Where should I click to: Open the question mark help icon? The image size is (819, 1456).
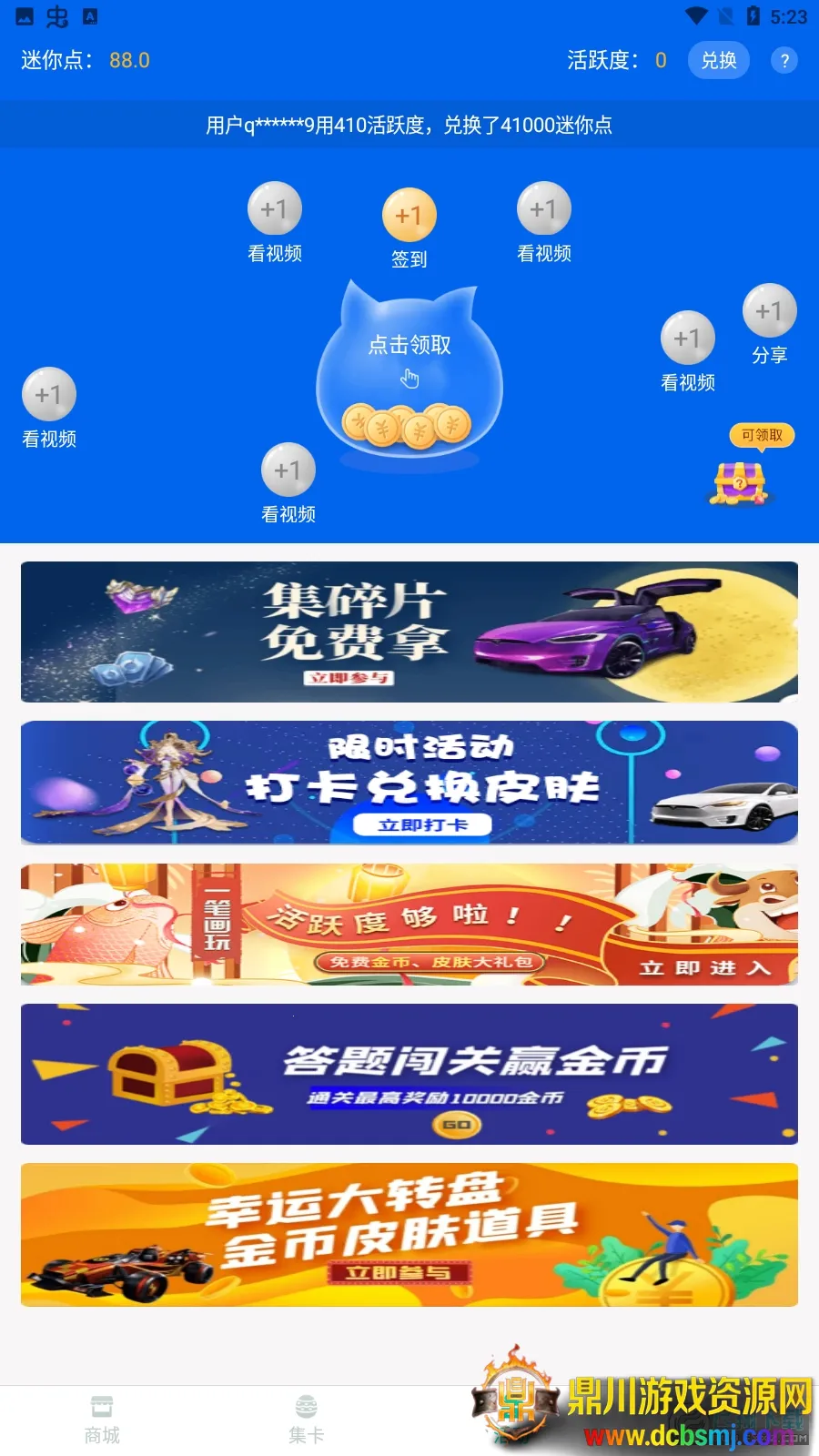coord(784,60)
